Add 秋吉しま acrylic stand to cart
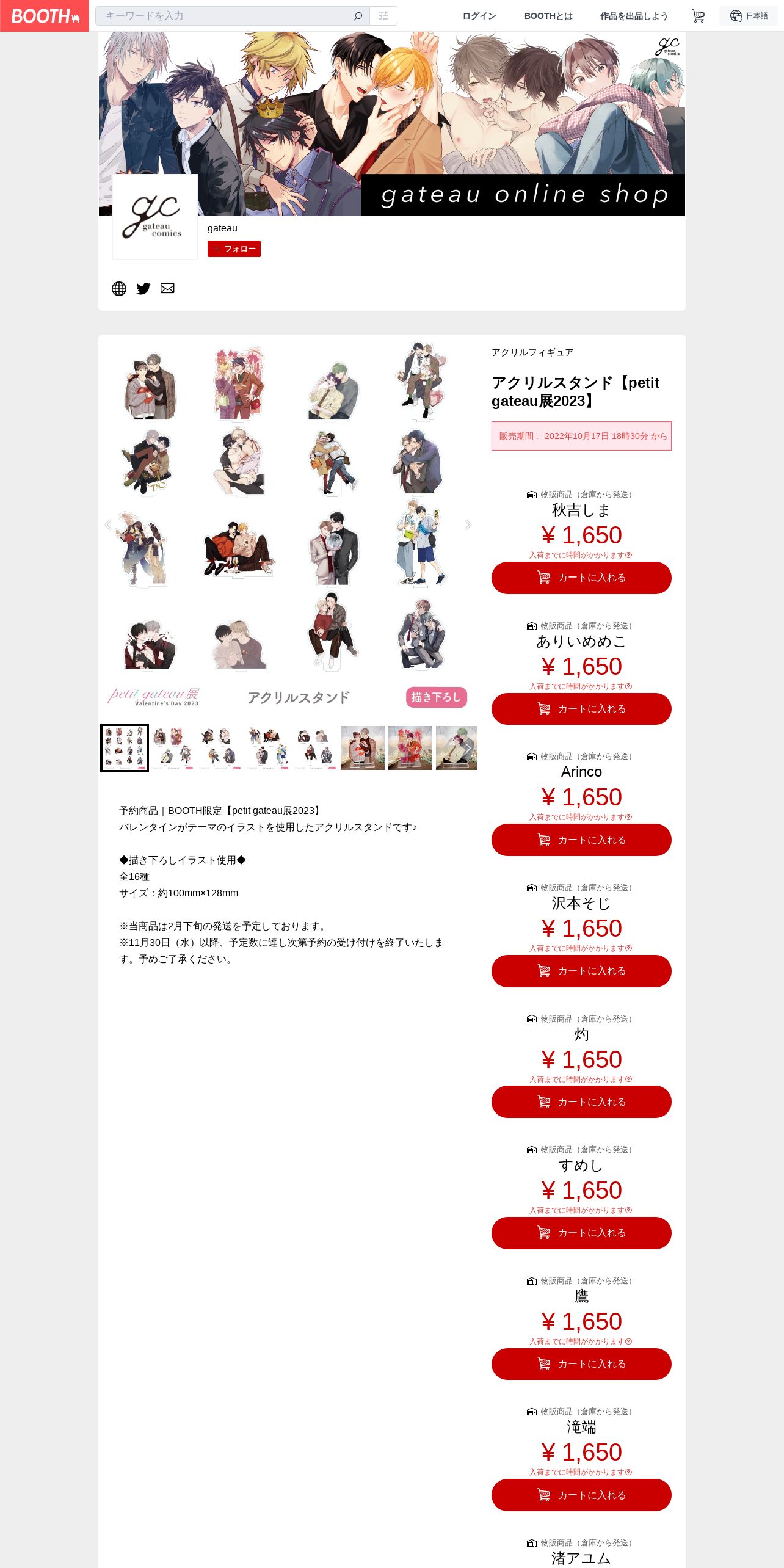Screen dimensions: 784x1568 point(581,578)
